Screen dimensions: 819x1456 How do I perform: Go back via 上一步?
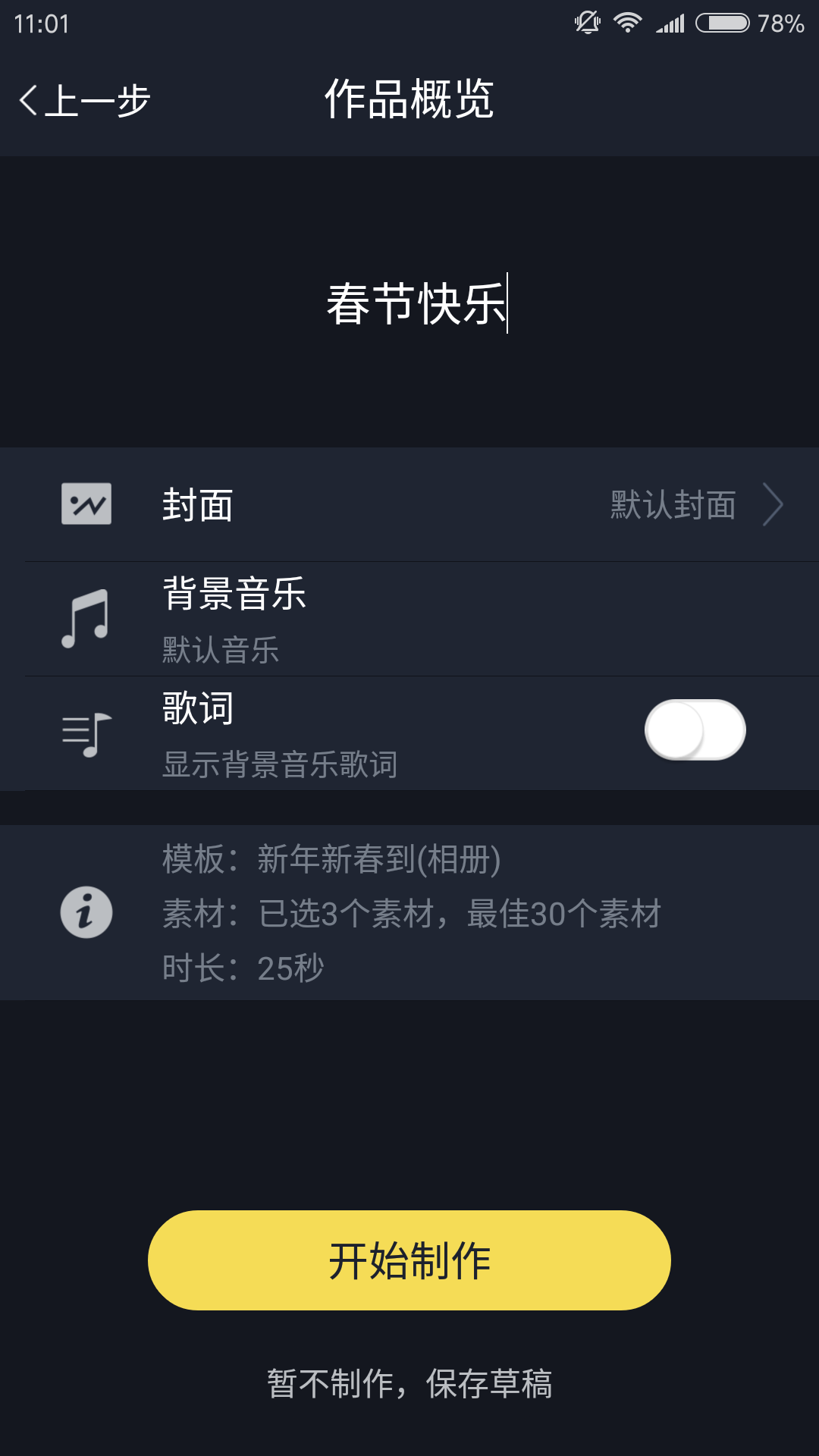click(x=85, y=100)
